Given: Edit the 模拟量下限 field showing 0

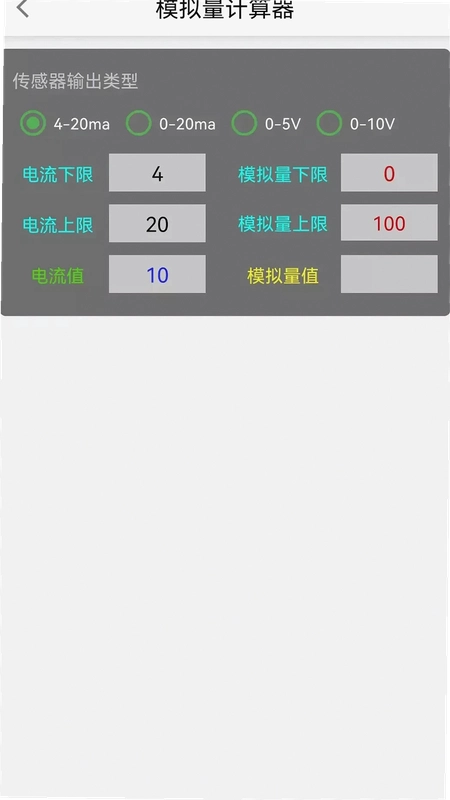Looking at the screenshot, I should coord(389,173).
